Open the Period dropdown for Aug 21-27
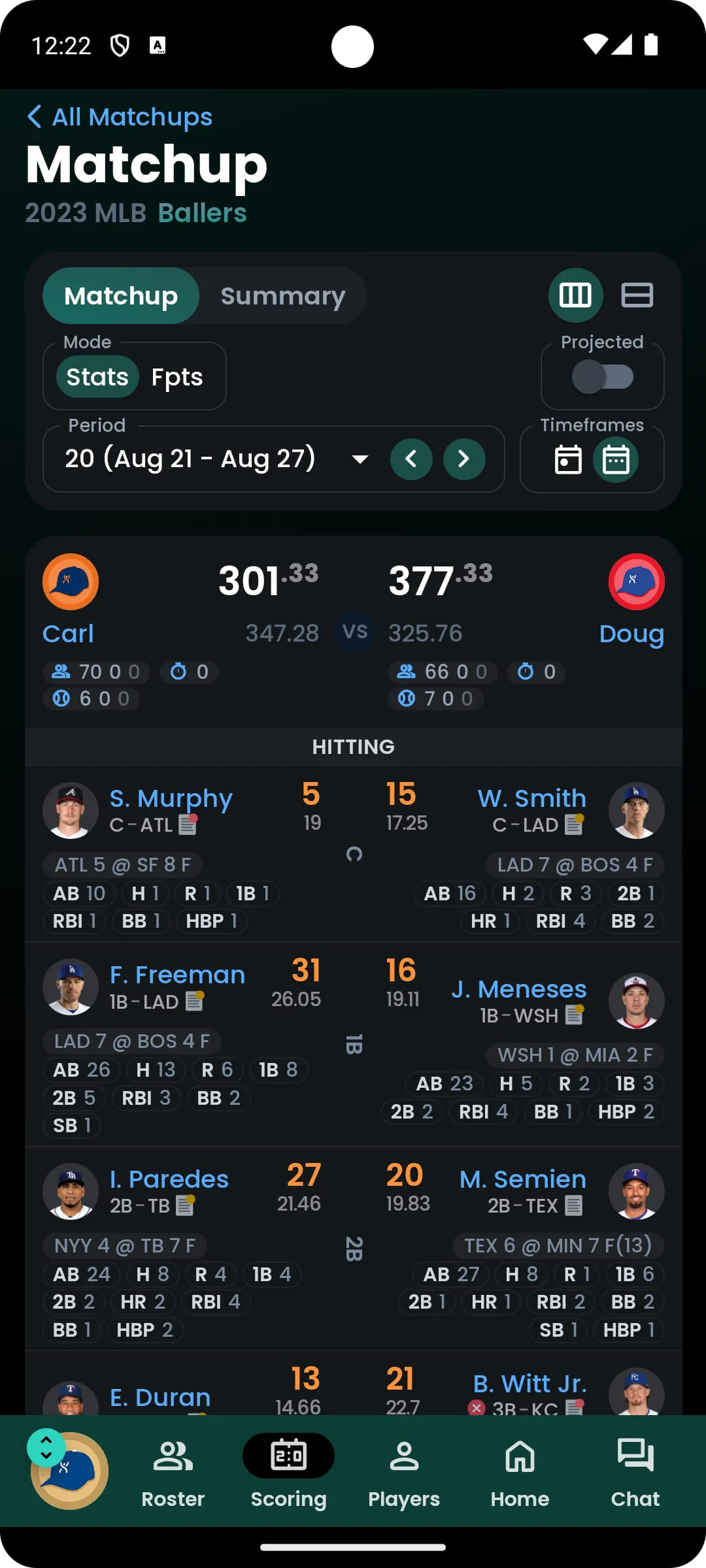This screenshot has height=1568, width=706. (x=360, y=459)
